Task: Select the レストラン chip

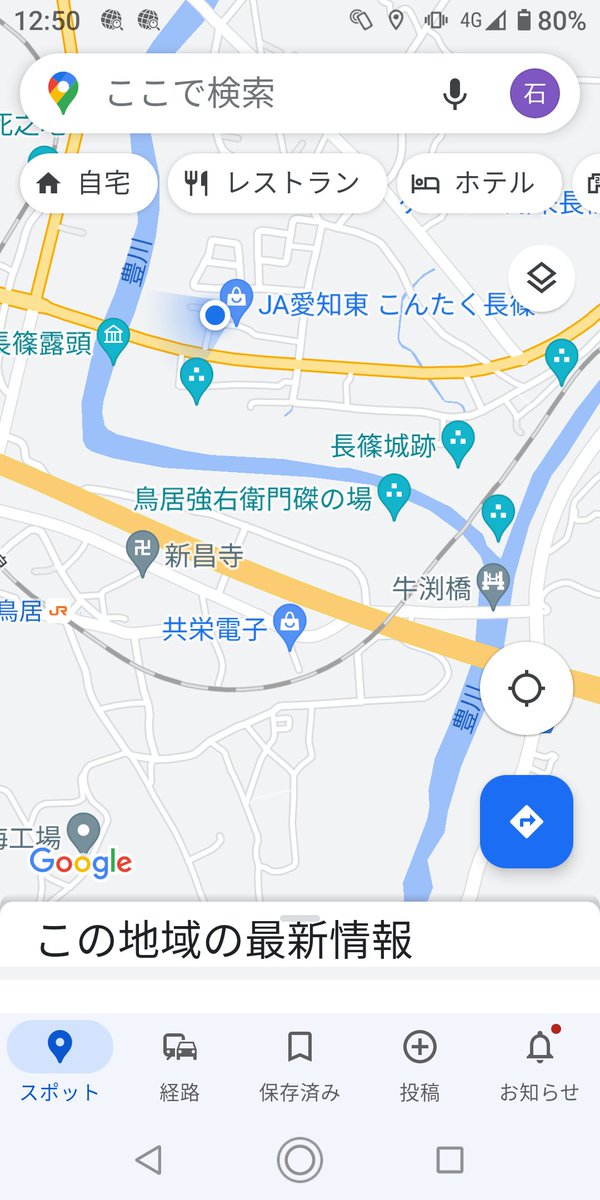Action: (276, 184)
